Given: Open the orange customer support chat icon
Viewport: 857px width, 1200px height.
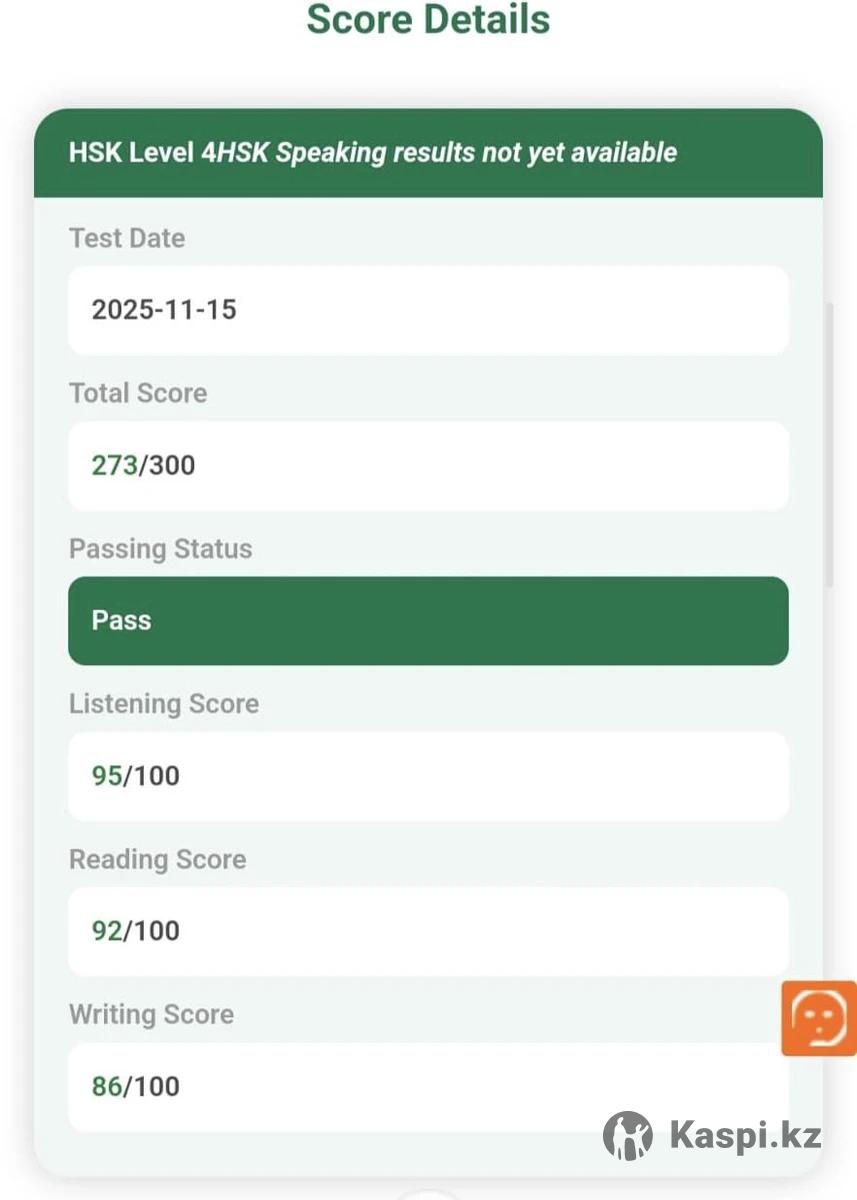Looking at the screenshot, I should [819, 1018].
